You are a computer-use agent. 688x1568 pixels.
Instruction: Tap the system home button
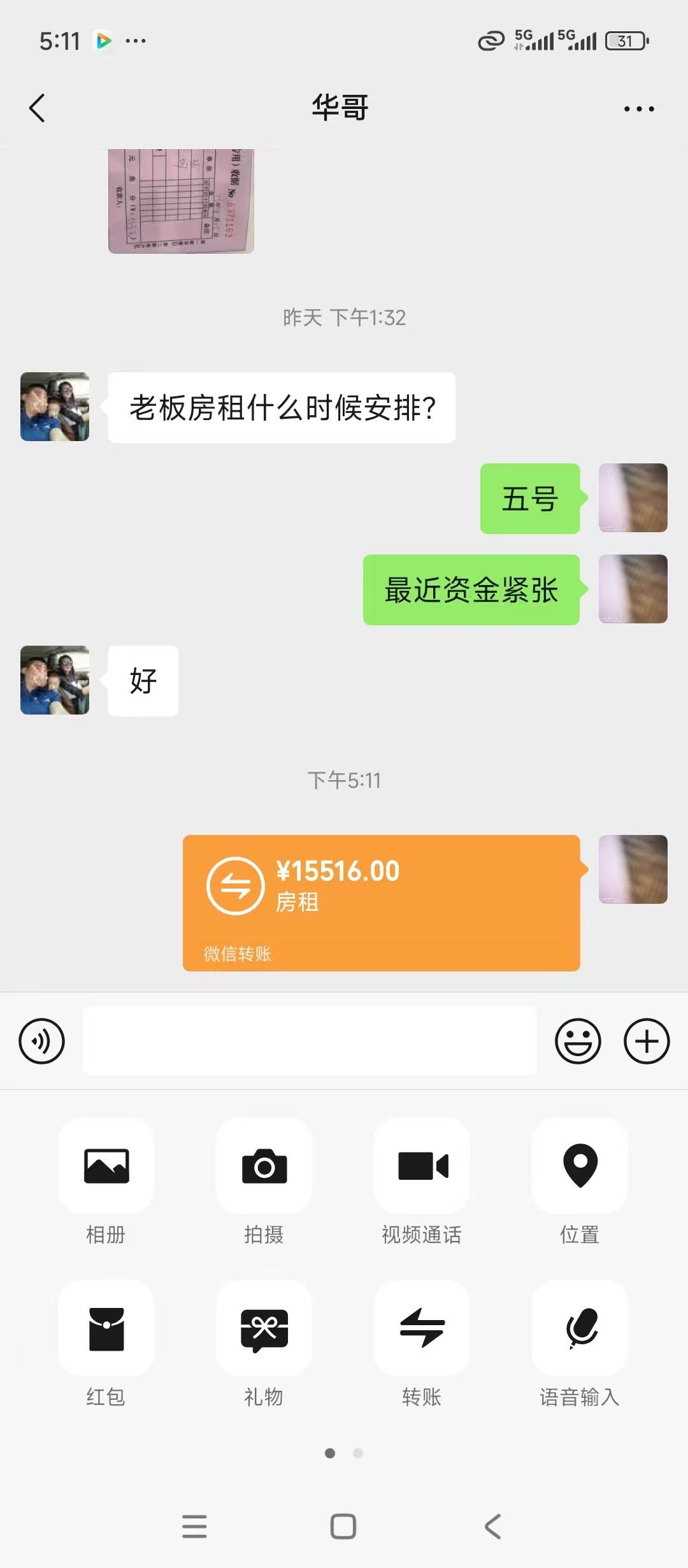click(343, 1527)
